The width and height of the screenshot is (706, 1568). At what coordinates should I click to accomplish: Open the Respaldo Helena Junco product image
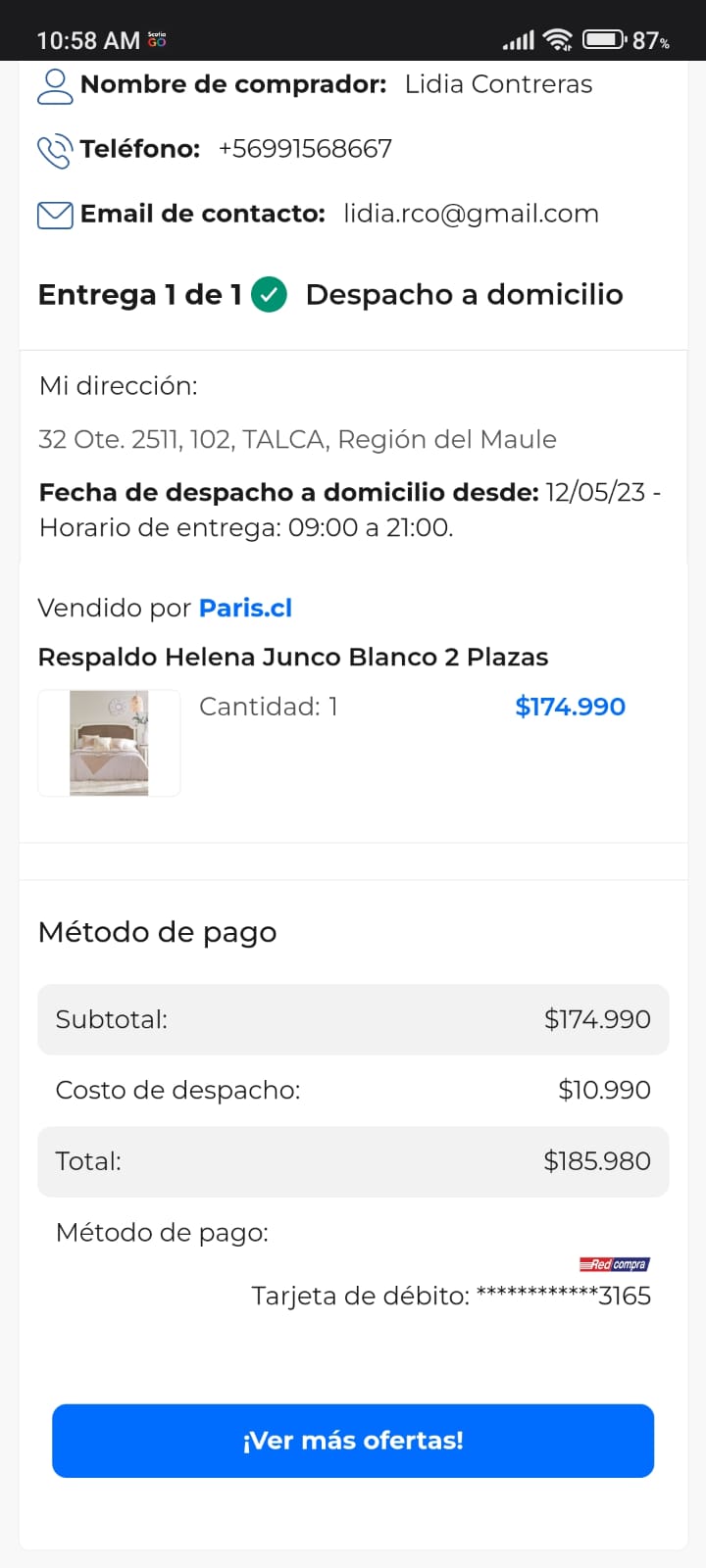pos(109,743)
